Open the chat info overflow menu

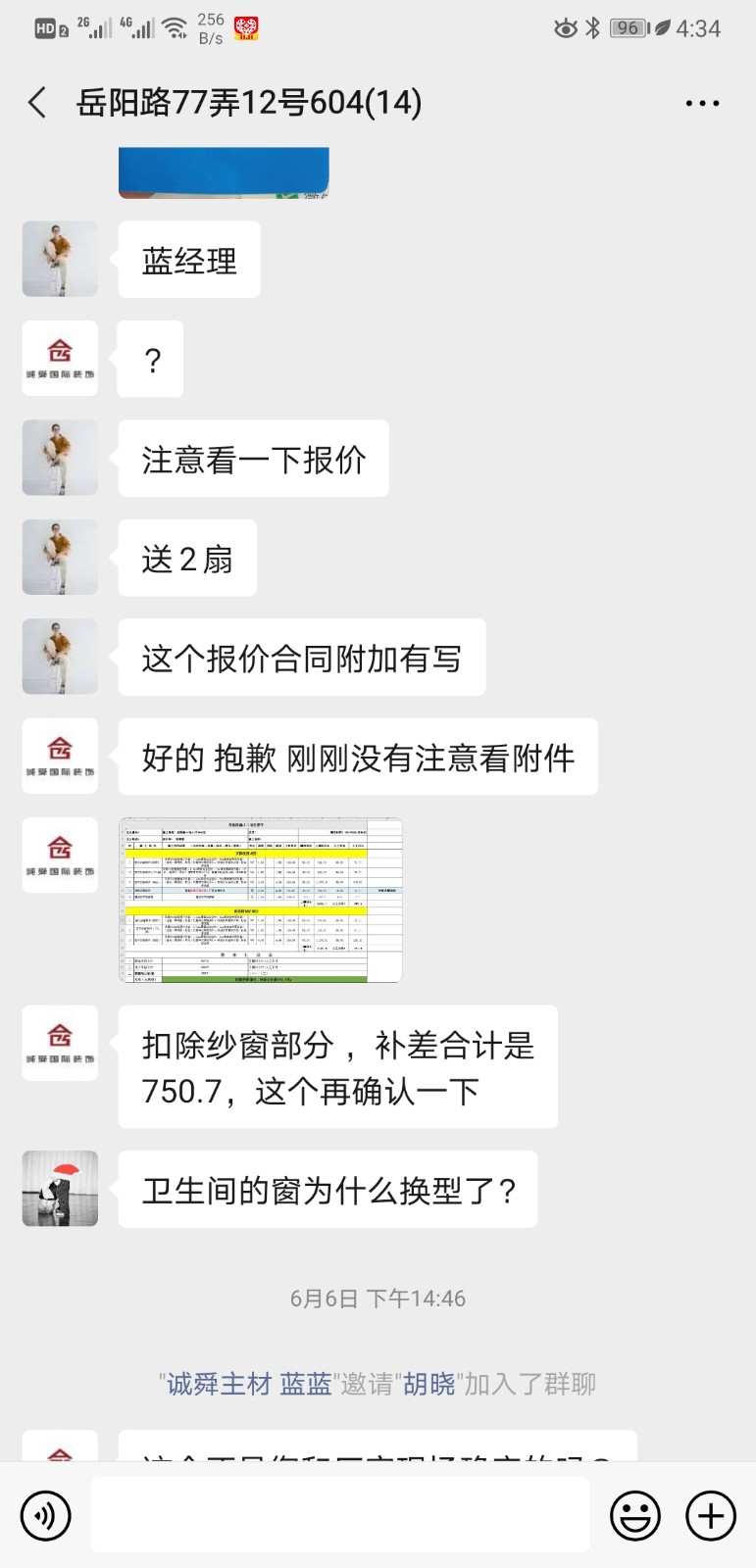click(702, 103)
